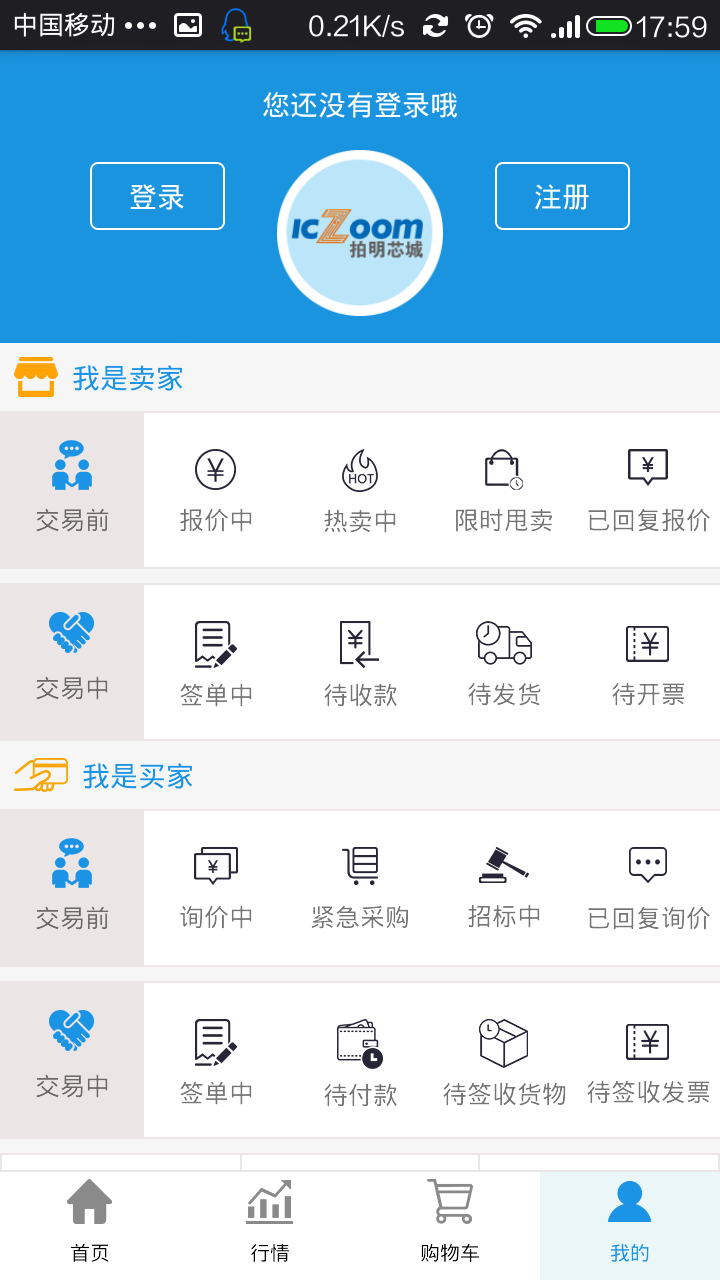This screenshot has height=1280, width=720.
Task: Open buyer's 询价中 inquiries
Action: coord(216,888)
